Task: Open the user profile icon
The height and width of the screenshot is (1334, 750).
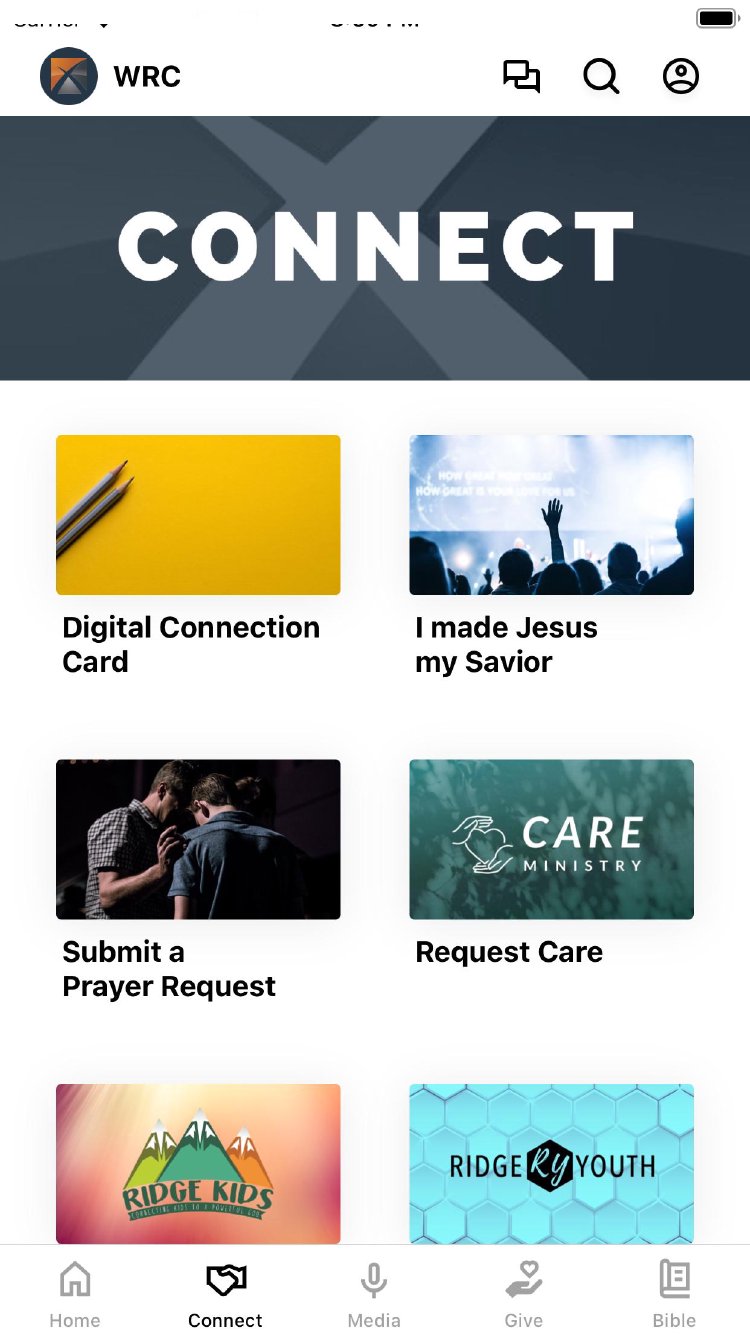Action: click(x=681, y=77)
